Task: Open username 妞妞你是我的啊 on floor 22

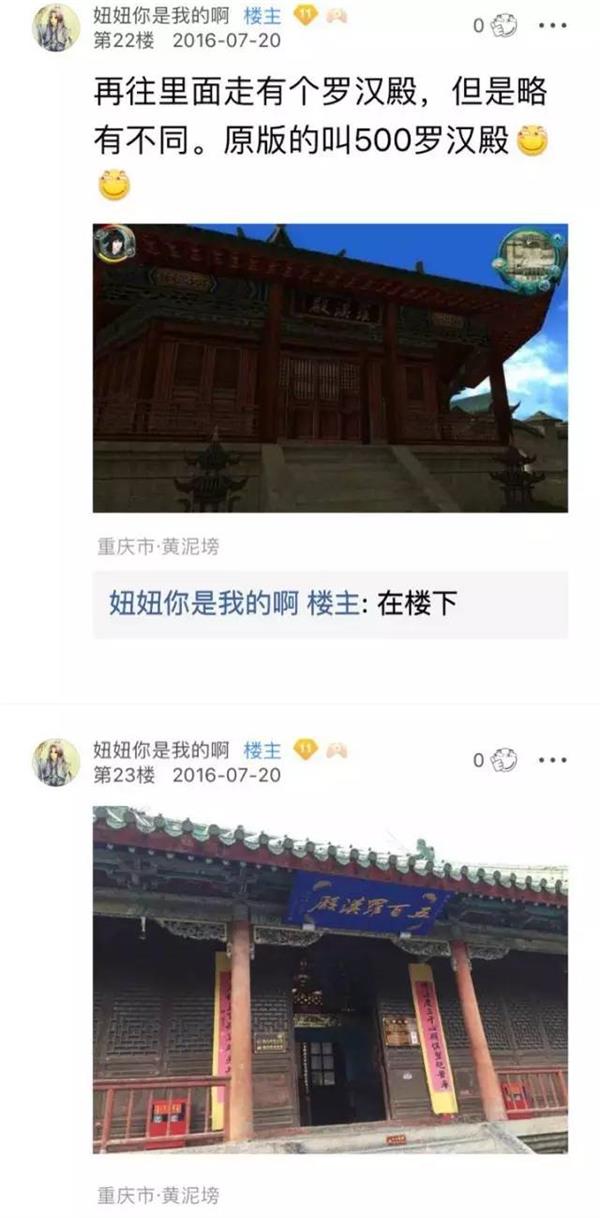Action: pyautogui.click(x=161, y=16)
